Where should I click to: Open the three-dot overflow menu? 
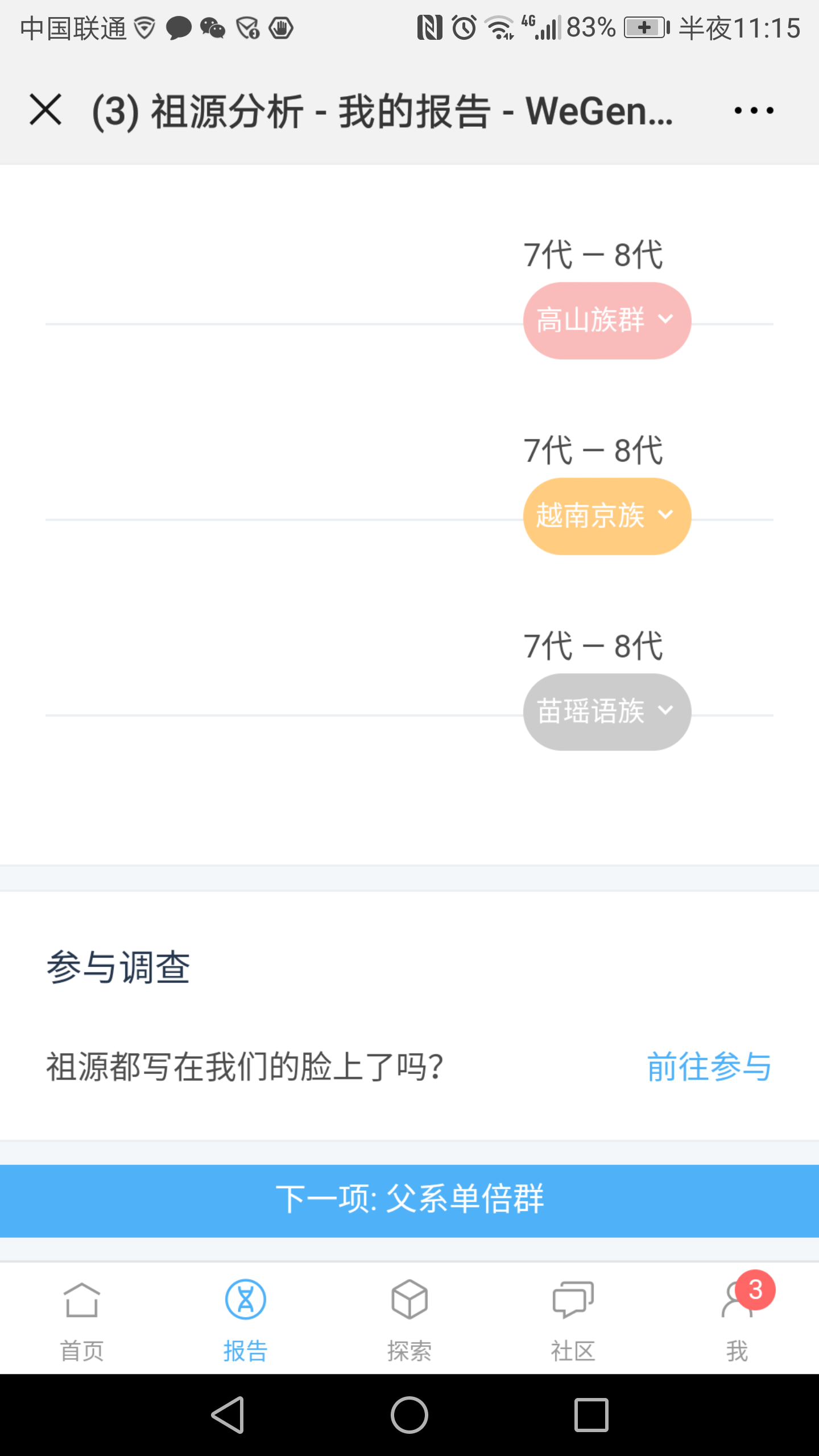[754, 110]
